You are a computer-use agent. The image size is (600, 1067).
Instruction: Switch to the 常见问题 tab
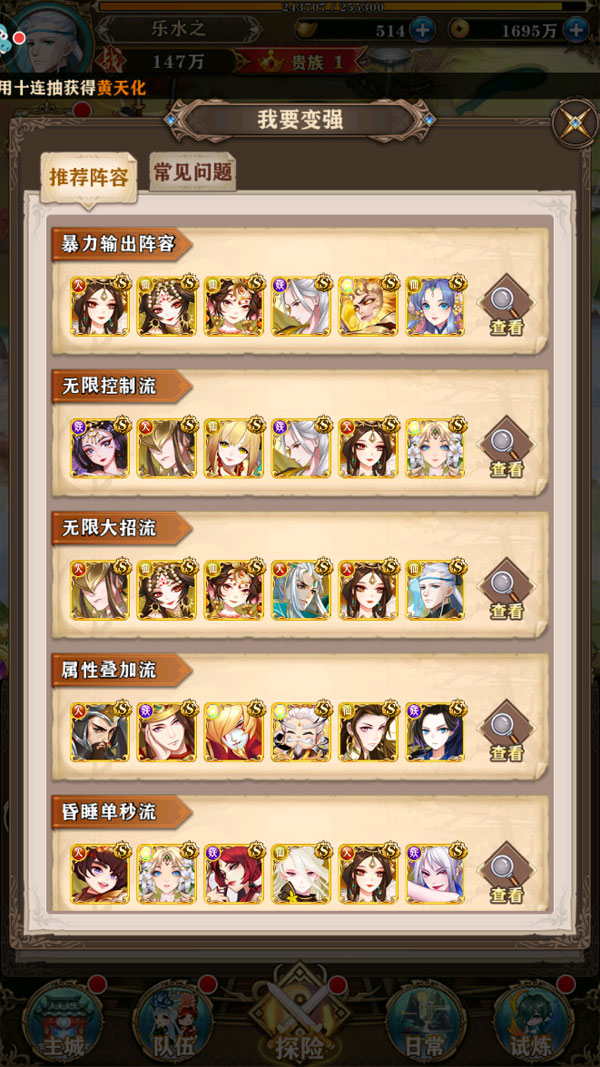(x=193, y=173)
